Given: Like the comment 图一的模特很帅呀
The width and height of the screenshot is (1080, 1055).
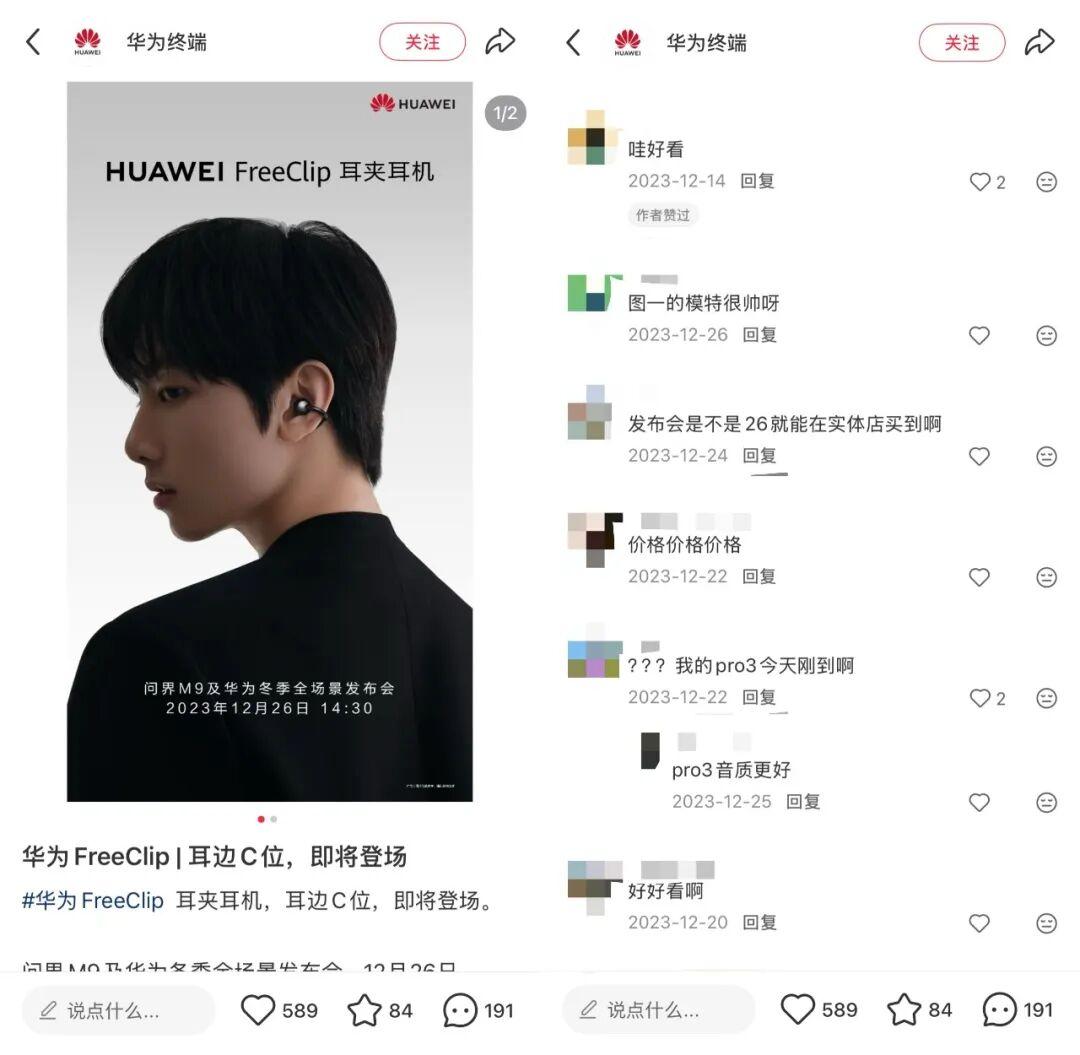Looking at the screenshot, I should tap(980, 336).
